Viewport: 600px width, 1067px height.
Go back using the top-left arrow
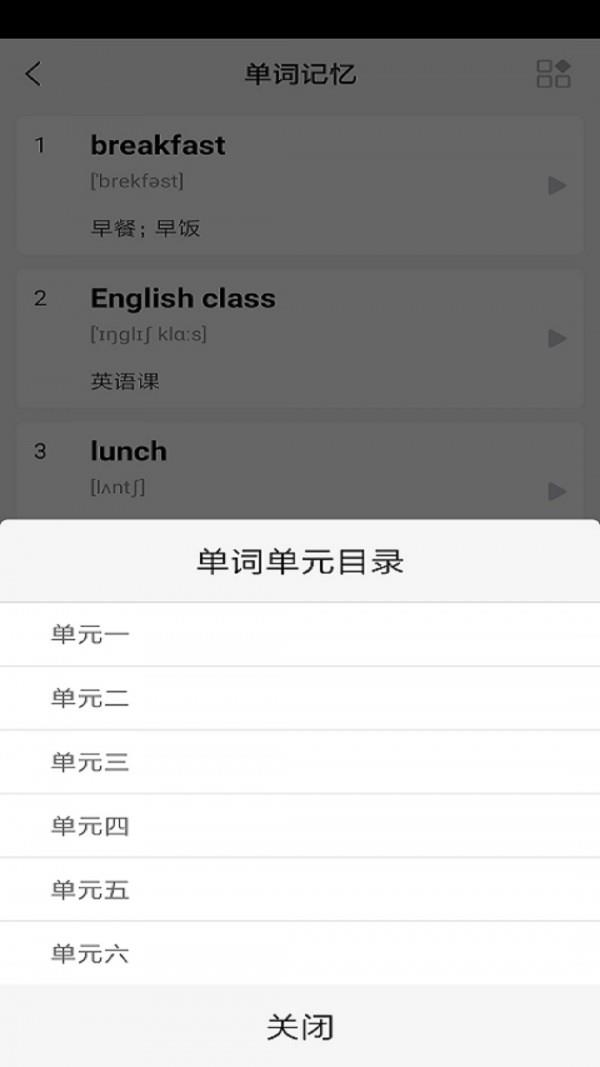coord(33,73)
